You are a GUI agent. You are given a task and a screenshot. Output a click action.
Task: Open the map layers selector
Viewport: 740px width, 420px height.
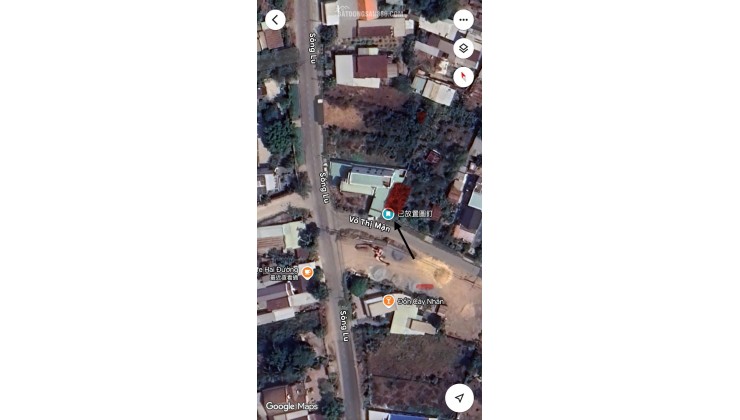(463, 48)
